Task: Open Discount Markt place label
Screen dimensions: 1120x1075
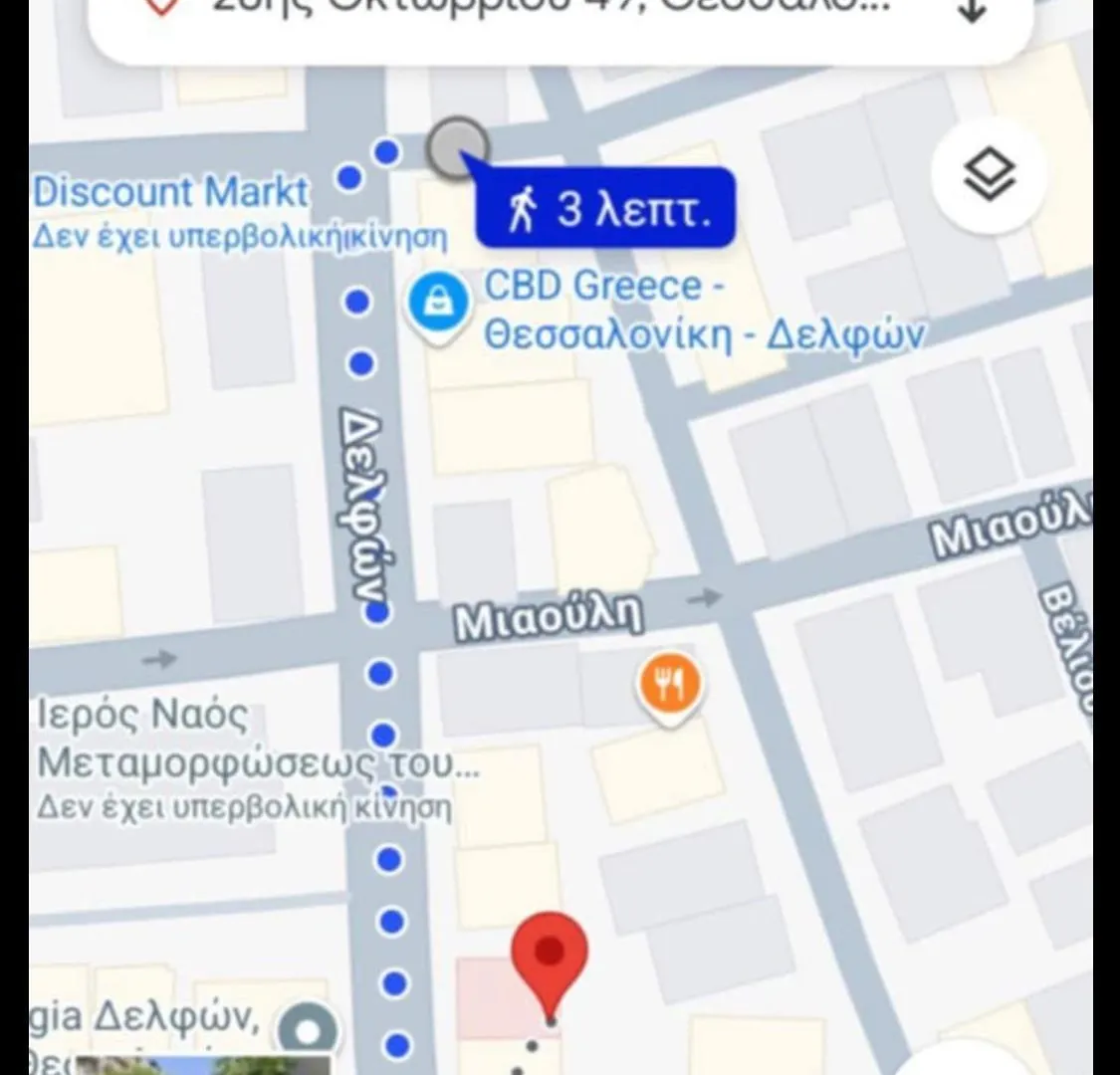Action: click(171, 191)
